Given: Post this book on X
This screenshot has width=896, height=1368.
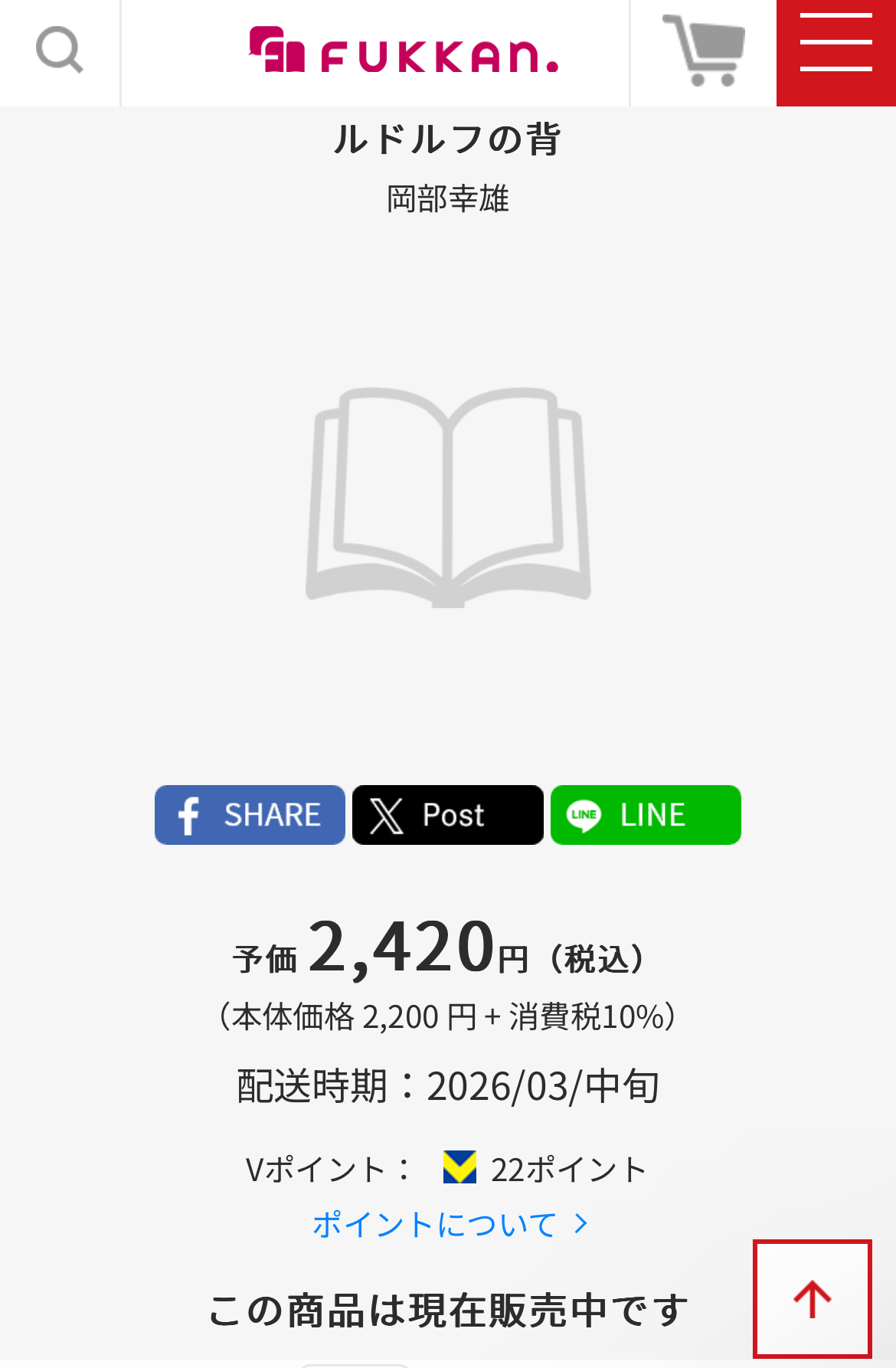Looking at the screenshot, I should click(448, 815).
